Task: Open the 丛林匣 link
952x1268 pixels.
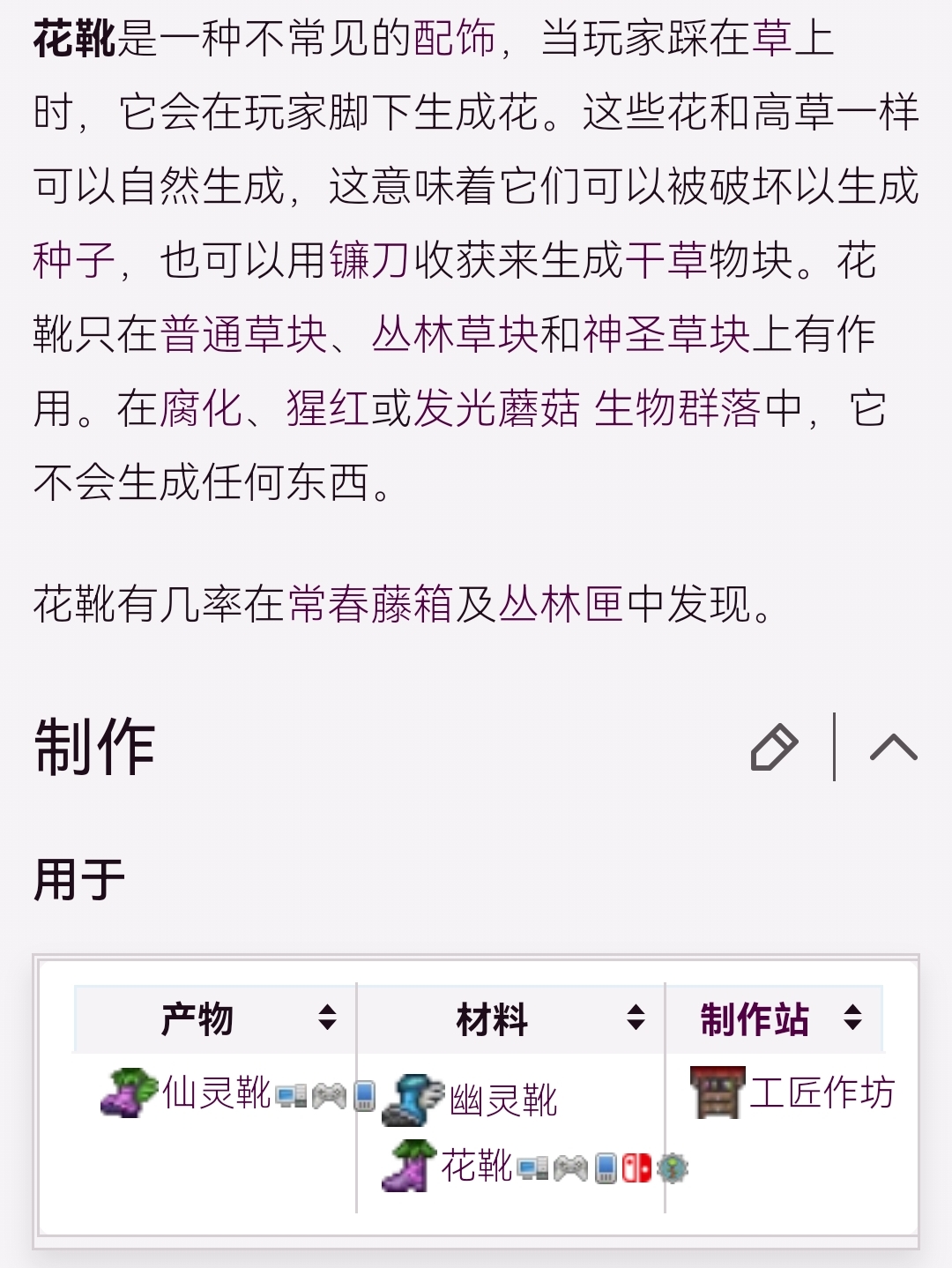Action: [561, 605]
